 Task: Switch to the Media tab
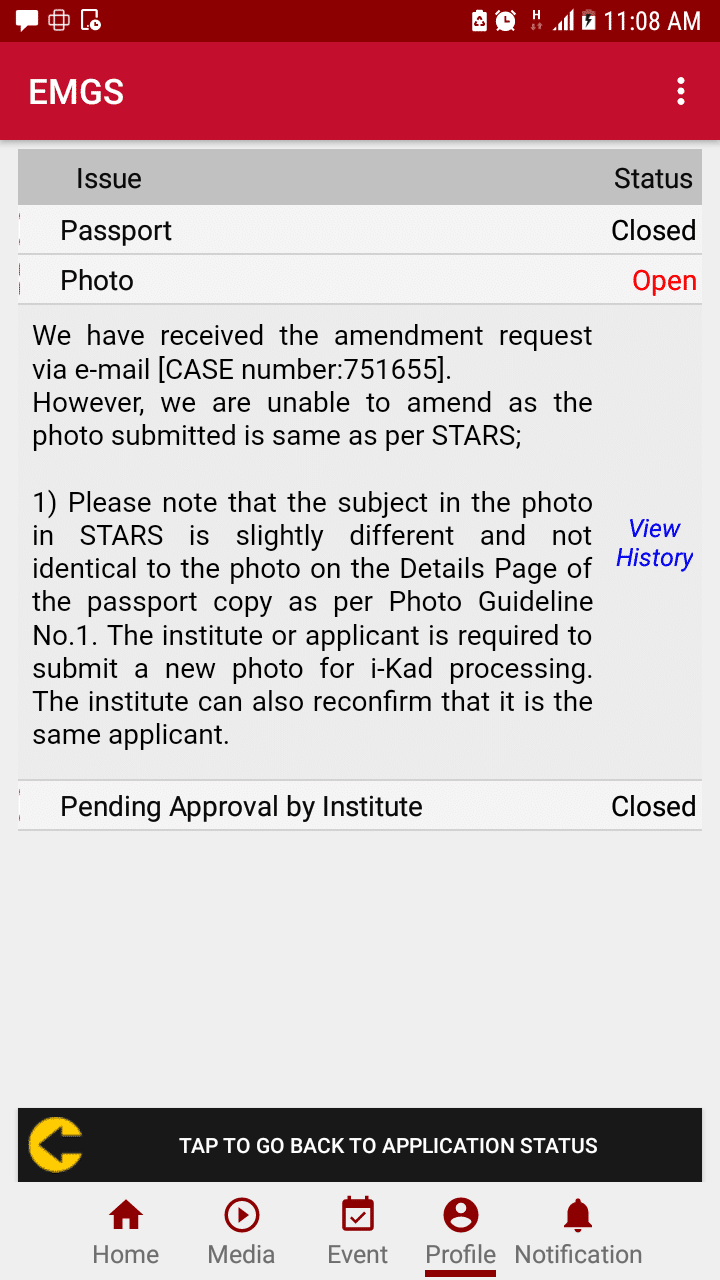[241, 1233]
